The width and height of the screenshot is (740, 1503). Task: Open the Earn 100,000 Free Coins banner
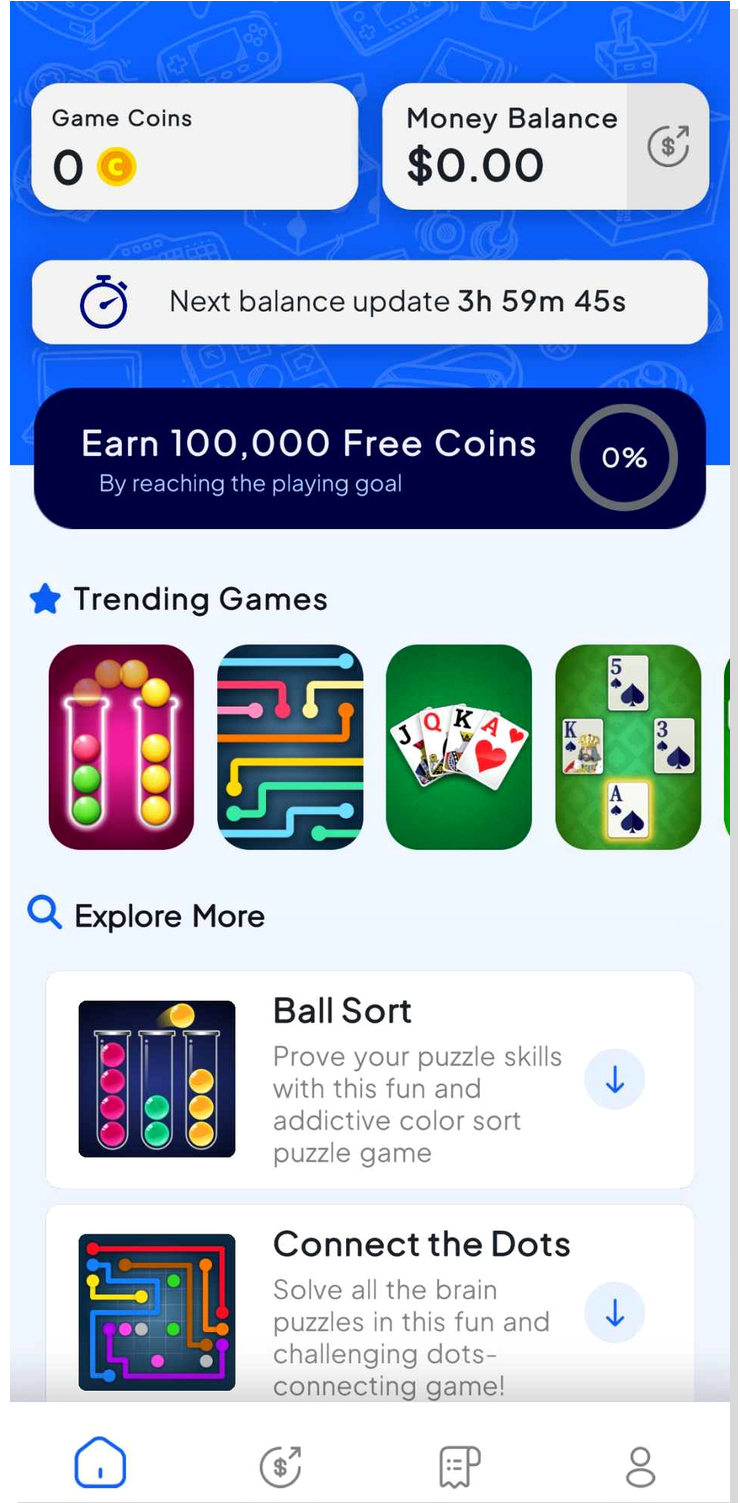coord(370,458)
